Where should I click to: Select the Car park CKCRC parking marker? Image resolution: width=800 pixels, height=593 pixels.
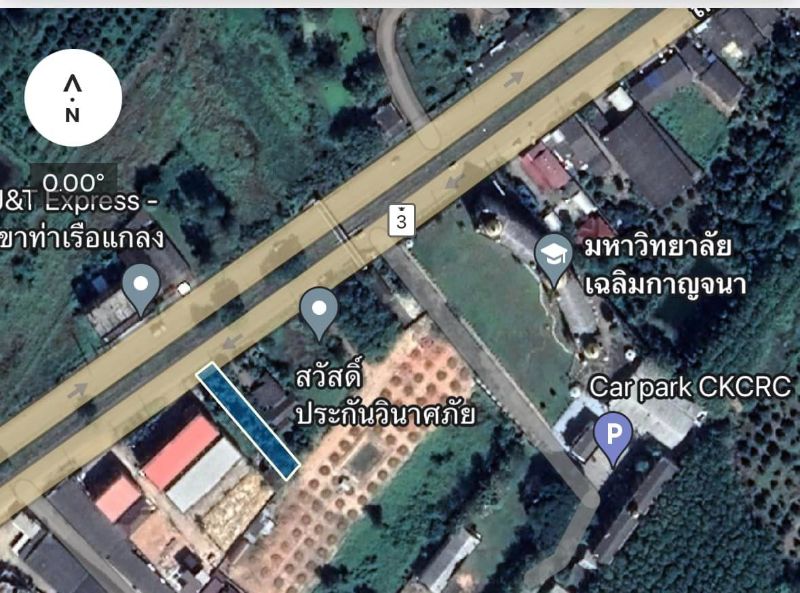612,435
